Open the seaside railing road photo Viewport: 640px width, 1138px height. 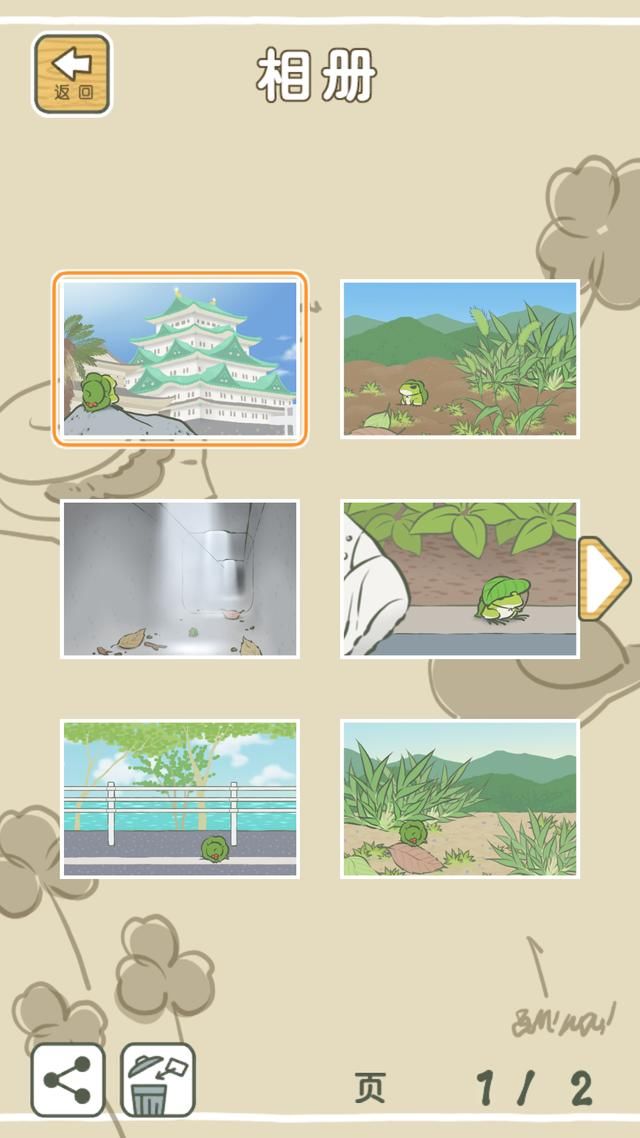(180, 798)
